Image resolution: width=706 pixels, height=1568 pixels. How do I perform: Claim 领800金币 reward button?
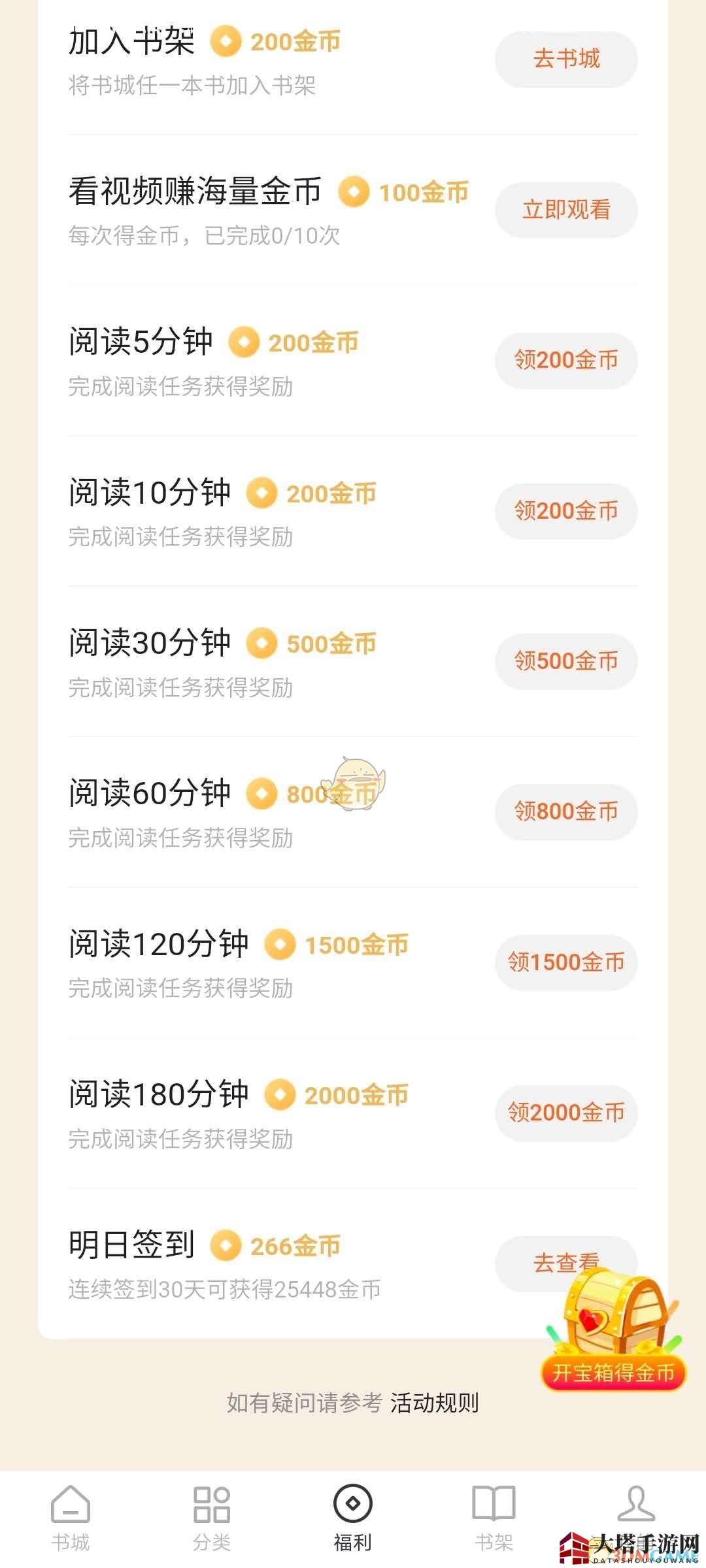pyautogui.click(x=566, y=811)
